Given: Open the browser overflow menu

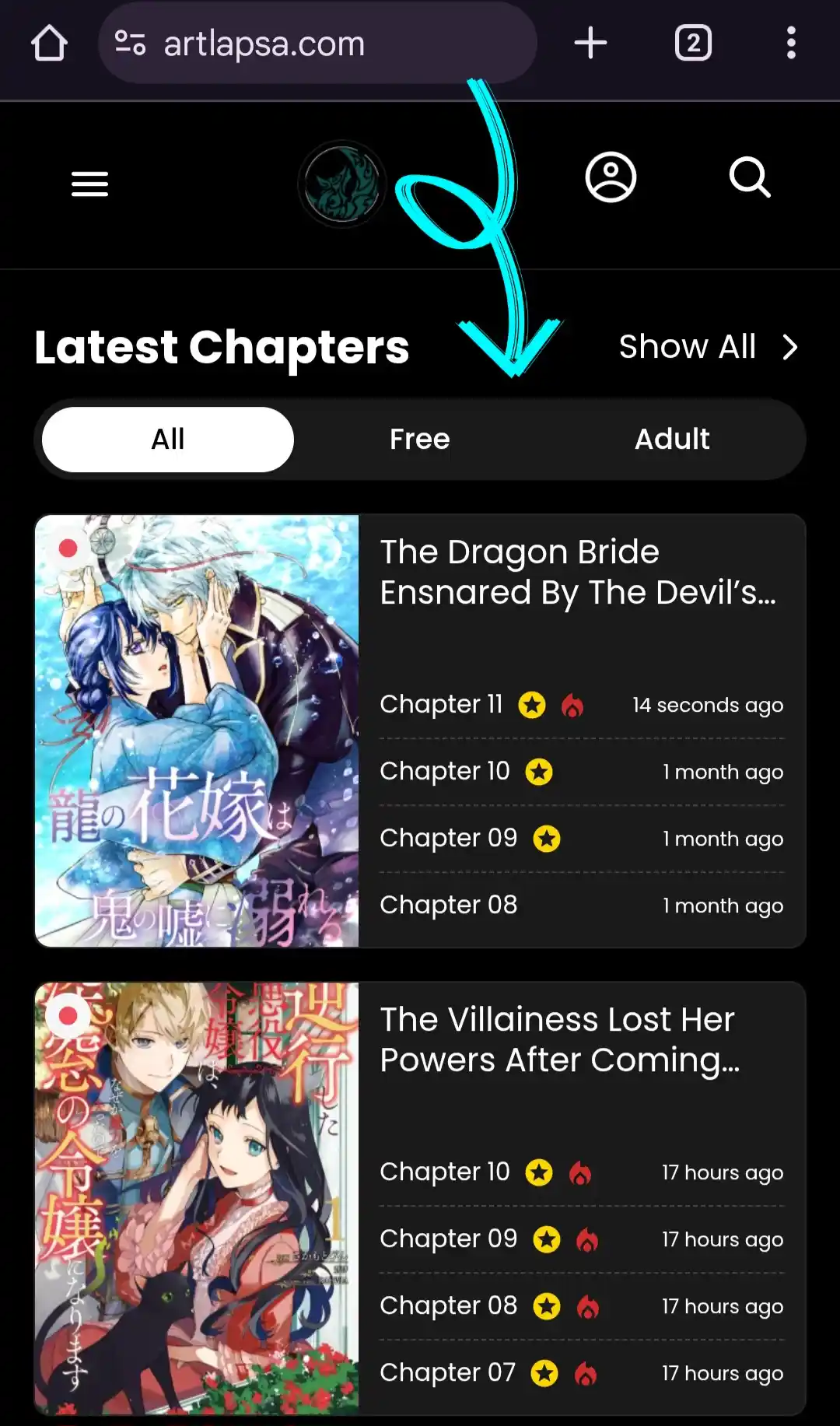Looking at the screenshot, I should click(791, 43).
